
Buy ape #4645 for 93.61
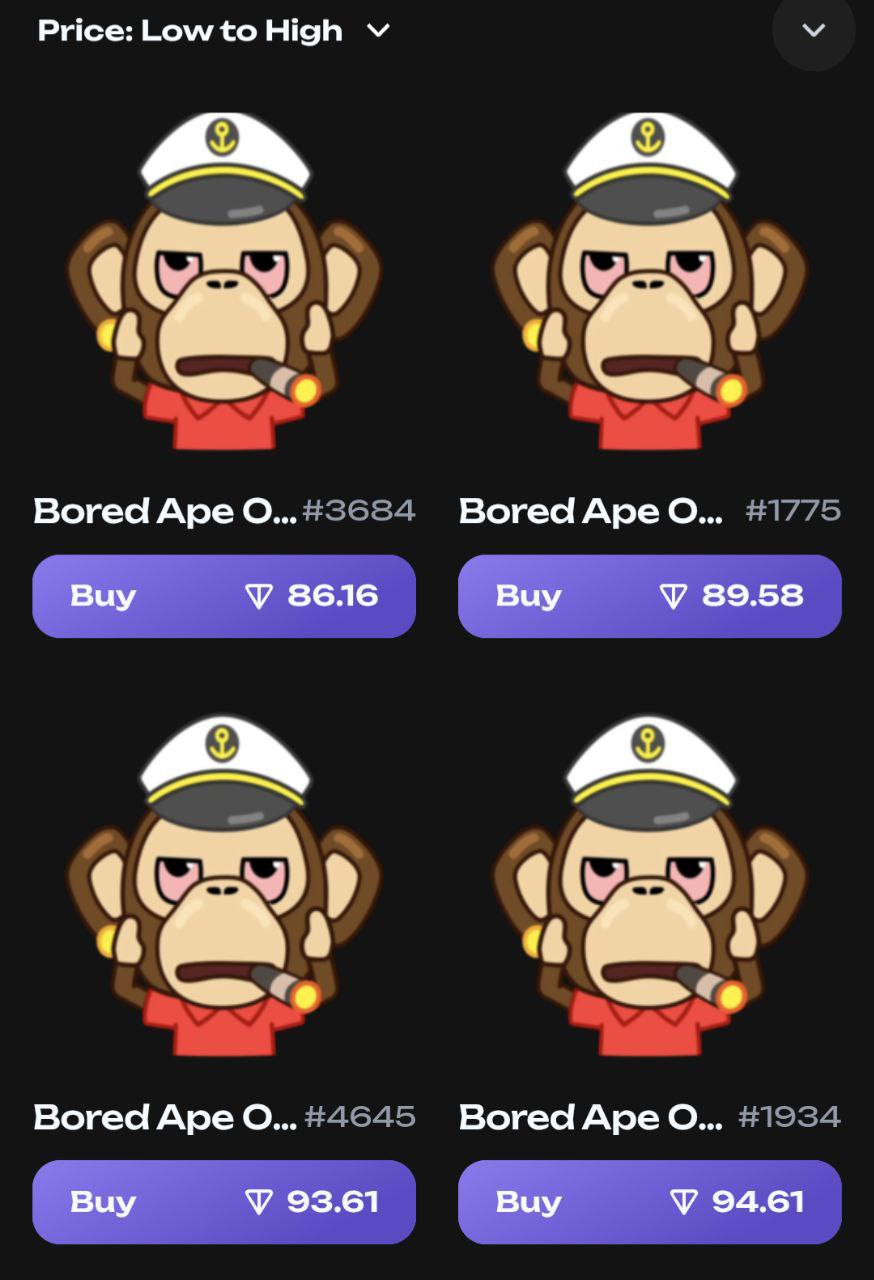(224, 1201)
